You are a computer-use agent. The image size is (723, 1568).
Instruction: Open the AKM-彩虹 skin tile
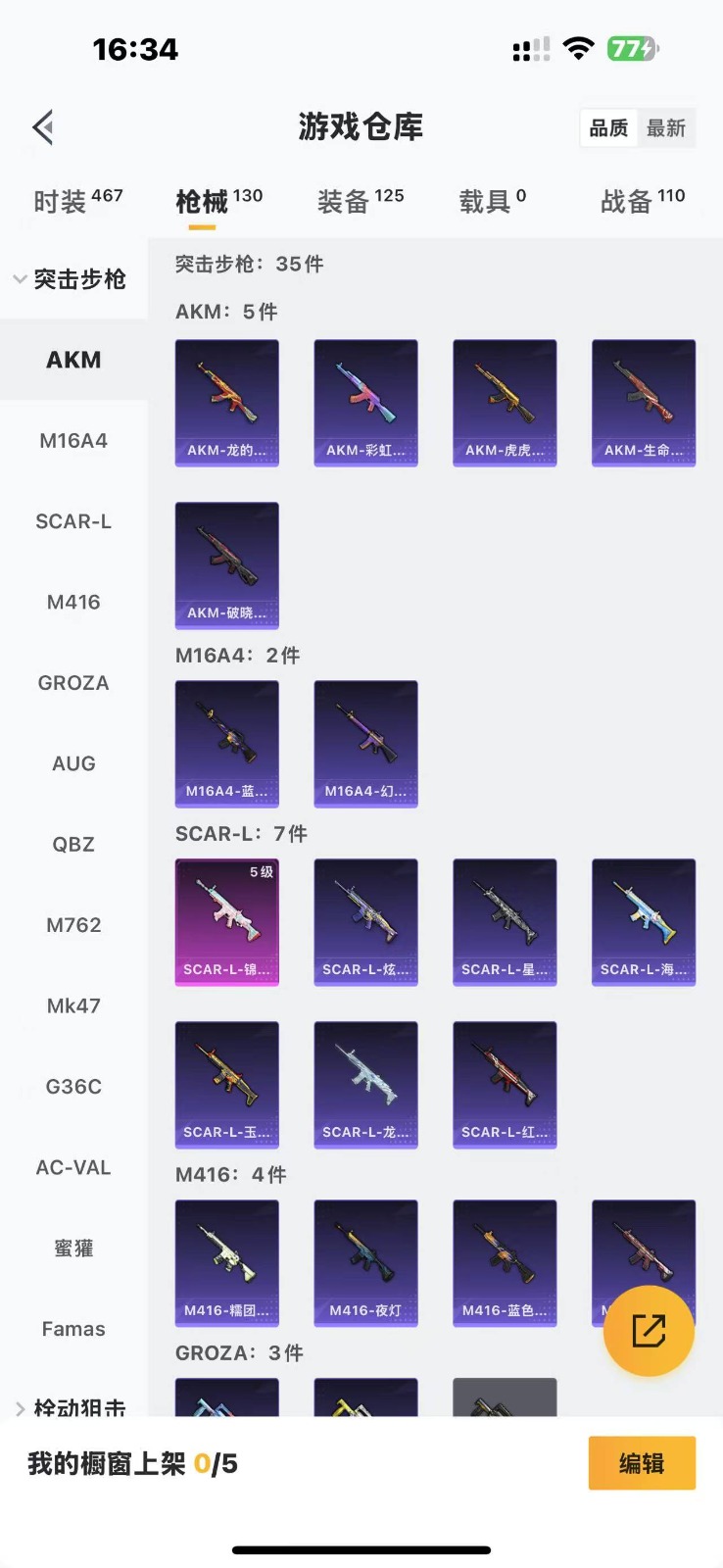(365, 403)
